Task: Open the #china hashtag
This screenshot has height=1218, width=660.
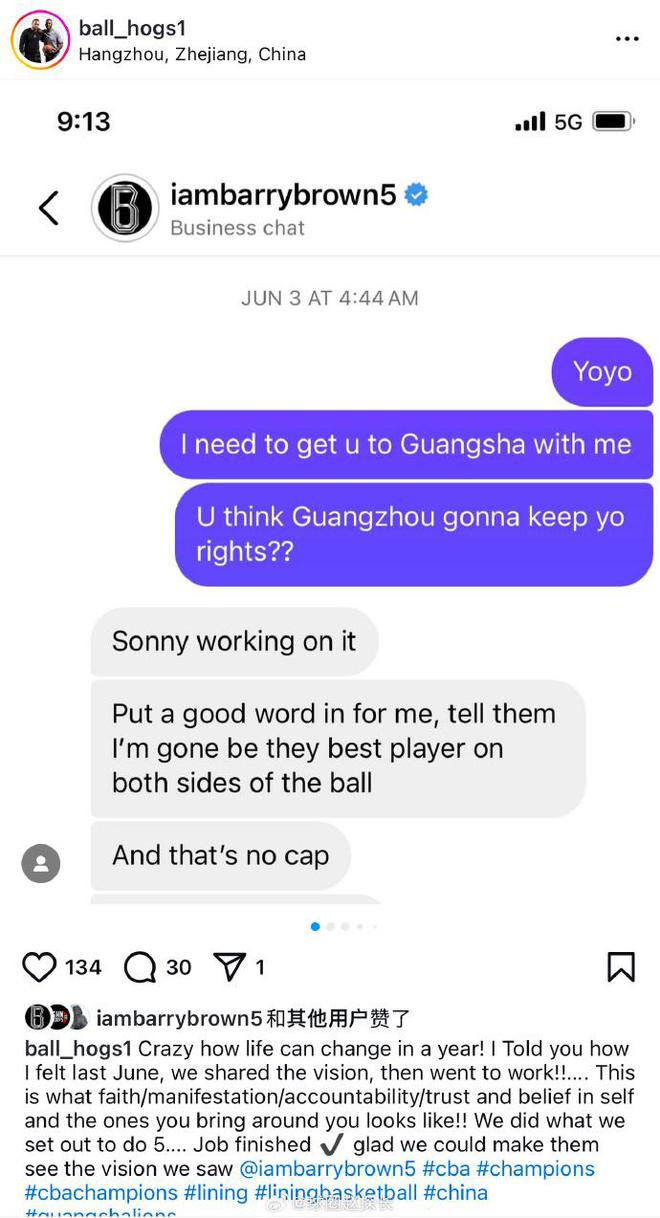Action: 456,1193
